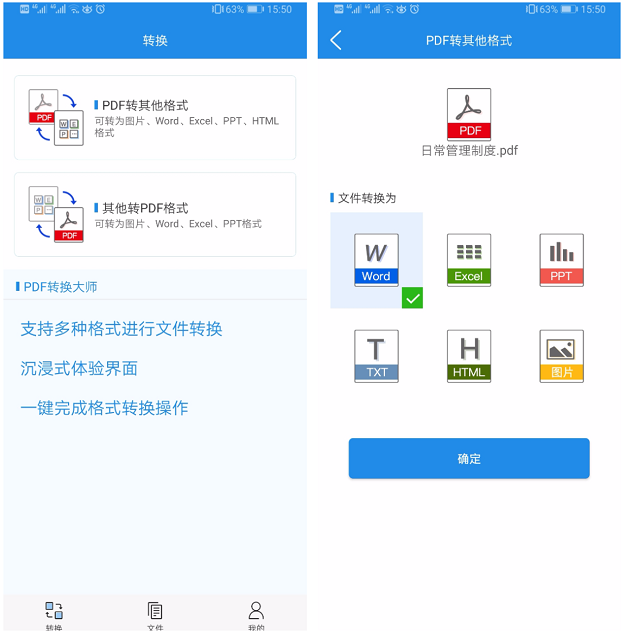Screen dimensions: 621x632
Task: Pick PPT as the conversion format
Action: [561, 260]
